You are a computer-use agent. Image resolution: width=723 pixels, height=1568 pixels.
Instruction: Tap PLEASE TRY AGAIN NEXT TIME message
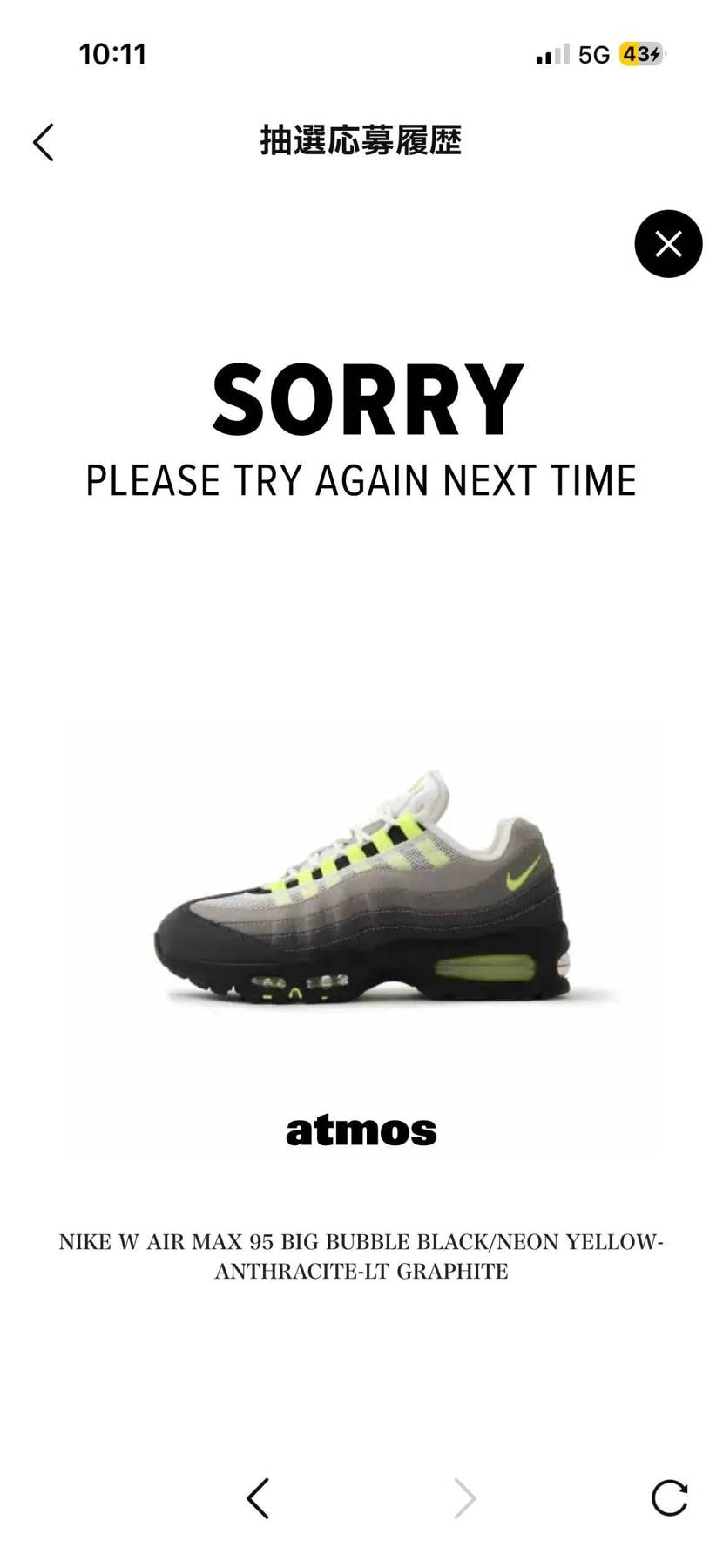tap(361, 480)
